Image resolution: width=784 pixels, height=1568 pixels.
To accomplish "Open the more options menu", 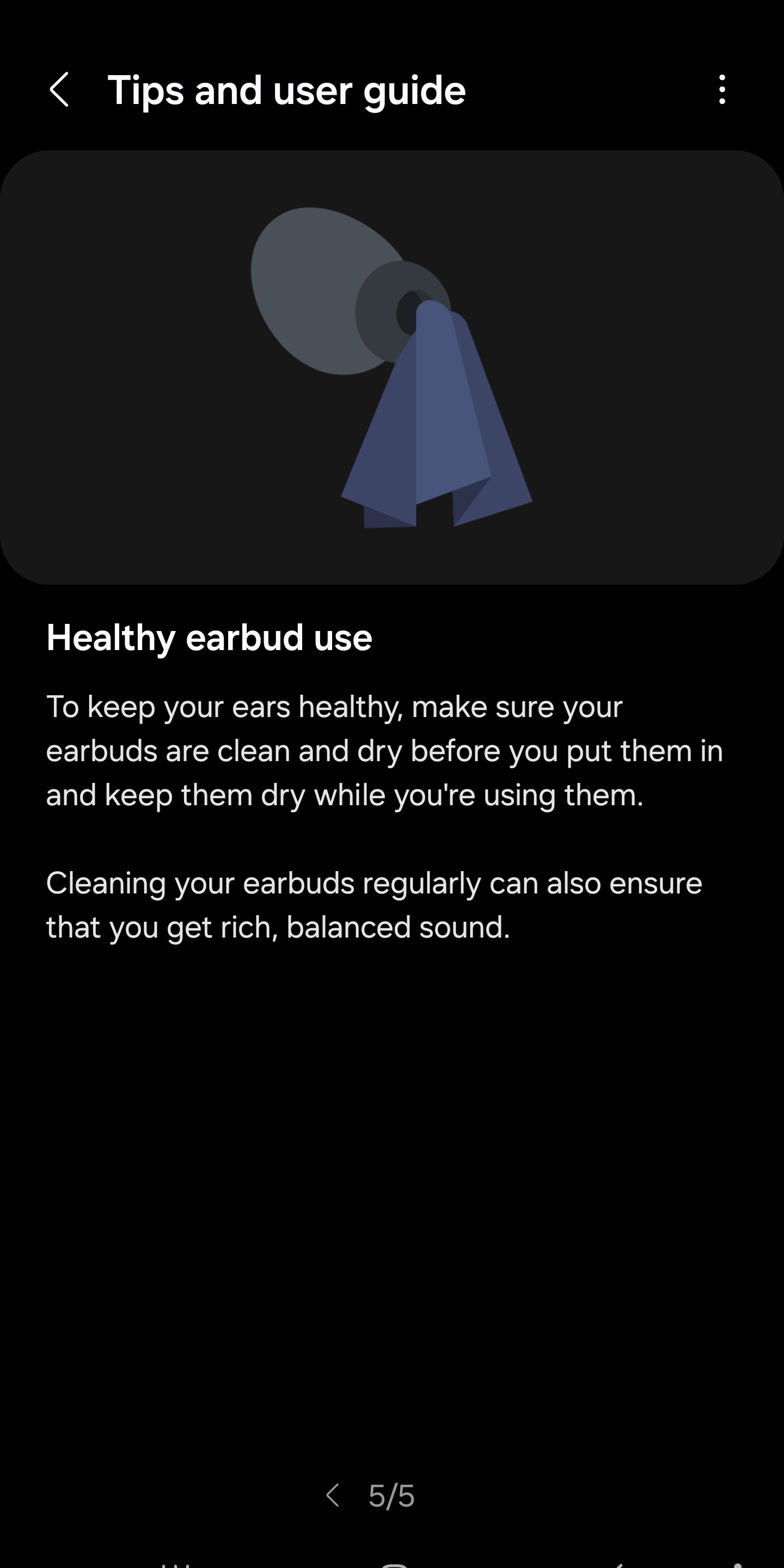I will (x=722, y=90).
